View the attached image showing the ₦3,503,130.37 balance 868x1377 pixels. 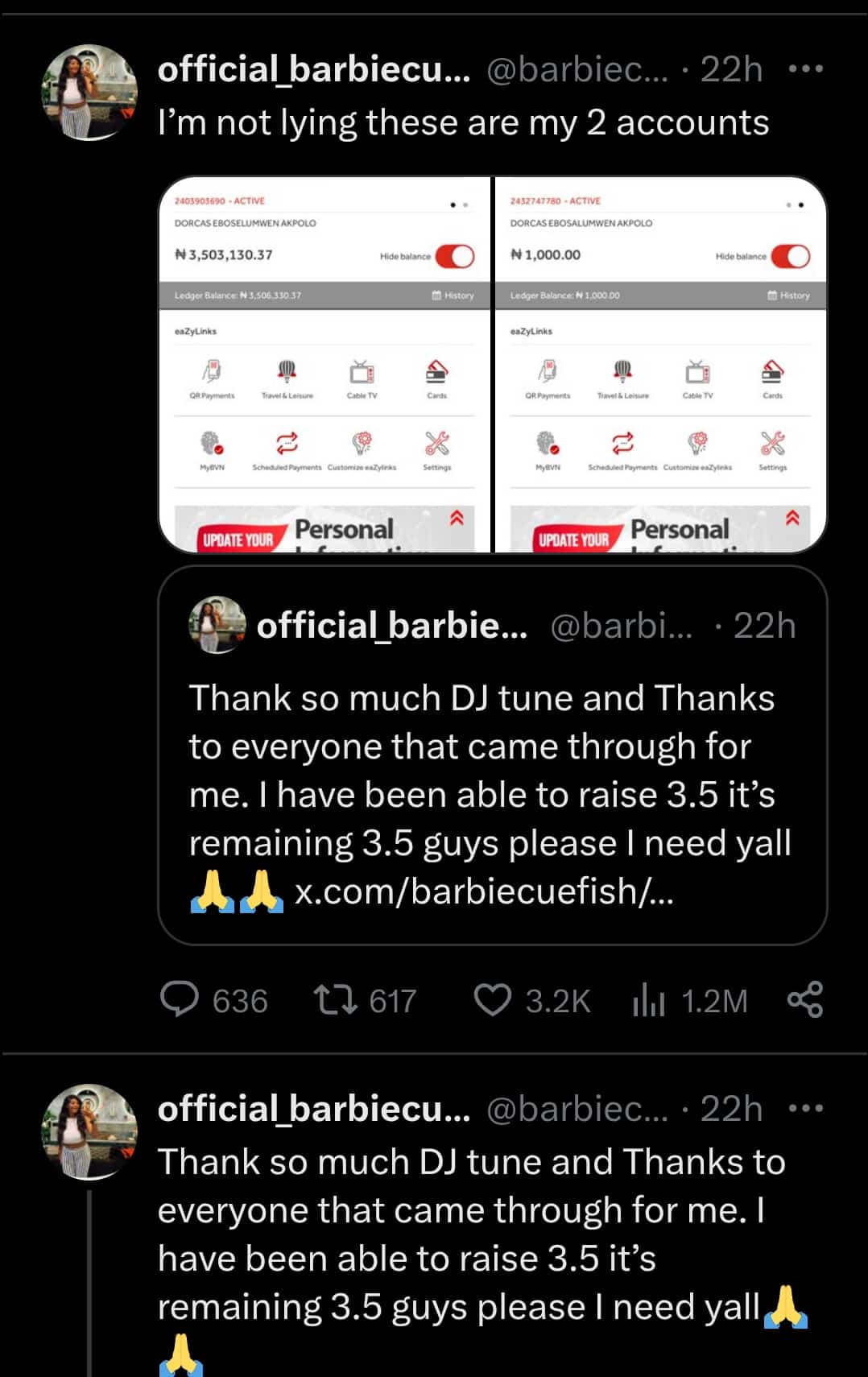(324, 364)
